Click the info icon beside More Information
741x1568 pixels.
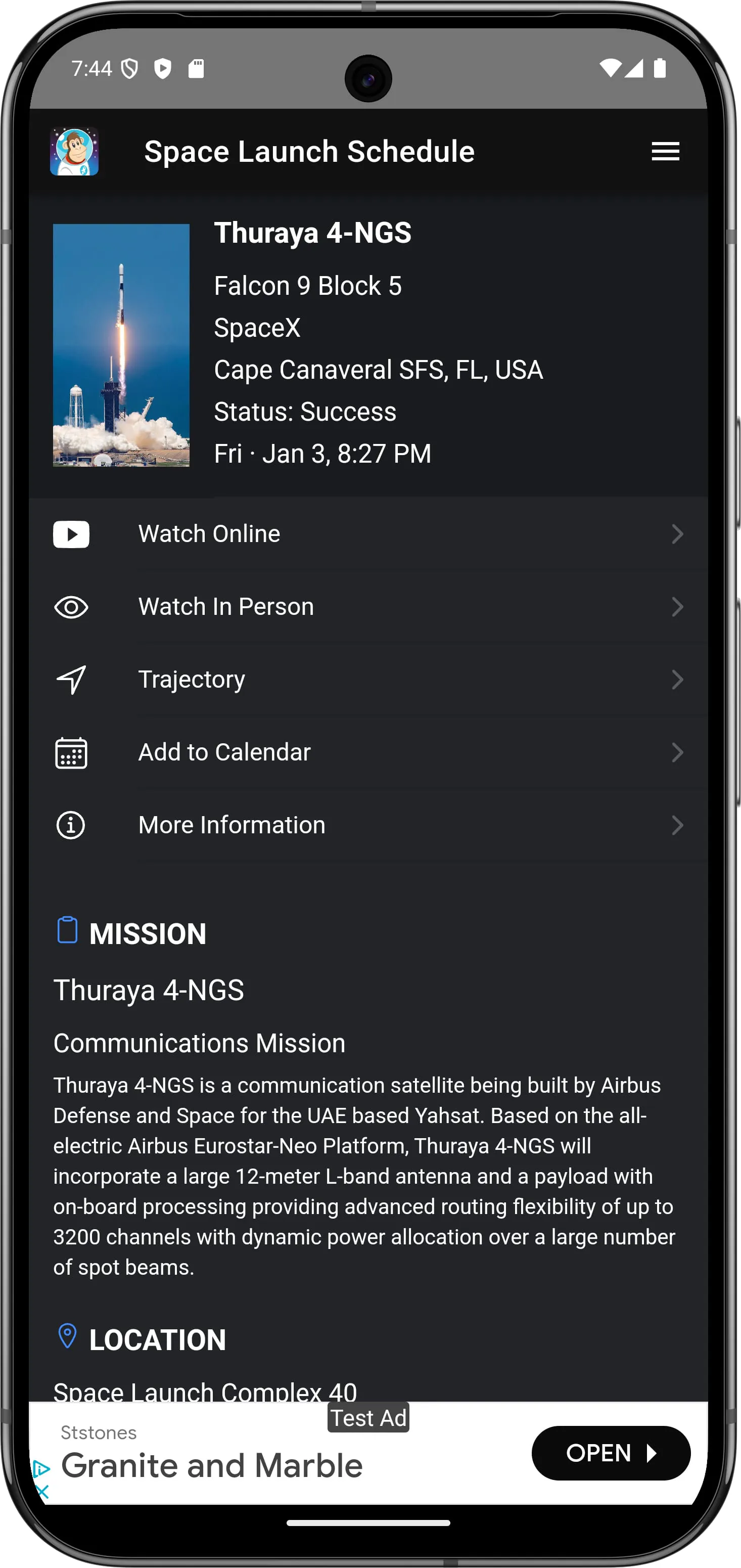(x=71, y=825)
